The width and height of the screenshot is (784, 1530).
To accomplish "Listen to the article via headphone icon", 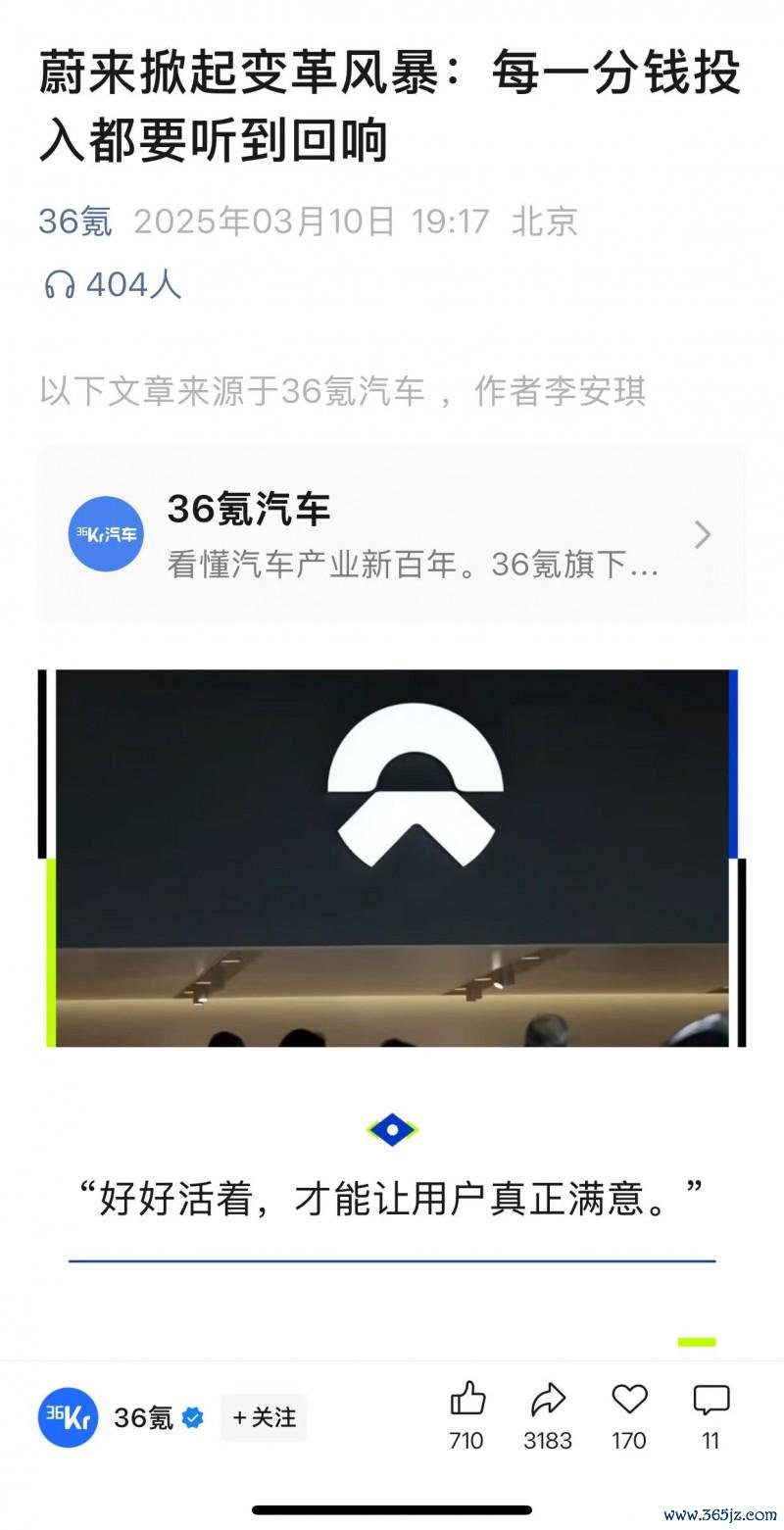I will point(60,285).
